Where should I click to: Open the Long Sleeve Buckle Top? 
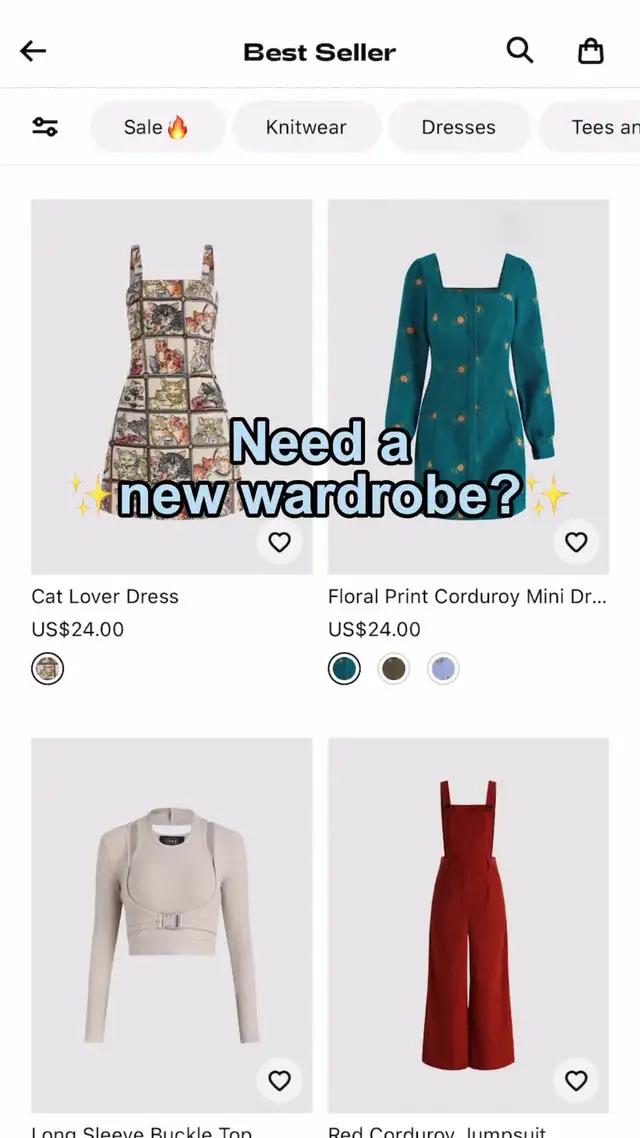(171, 920)
